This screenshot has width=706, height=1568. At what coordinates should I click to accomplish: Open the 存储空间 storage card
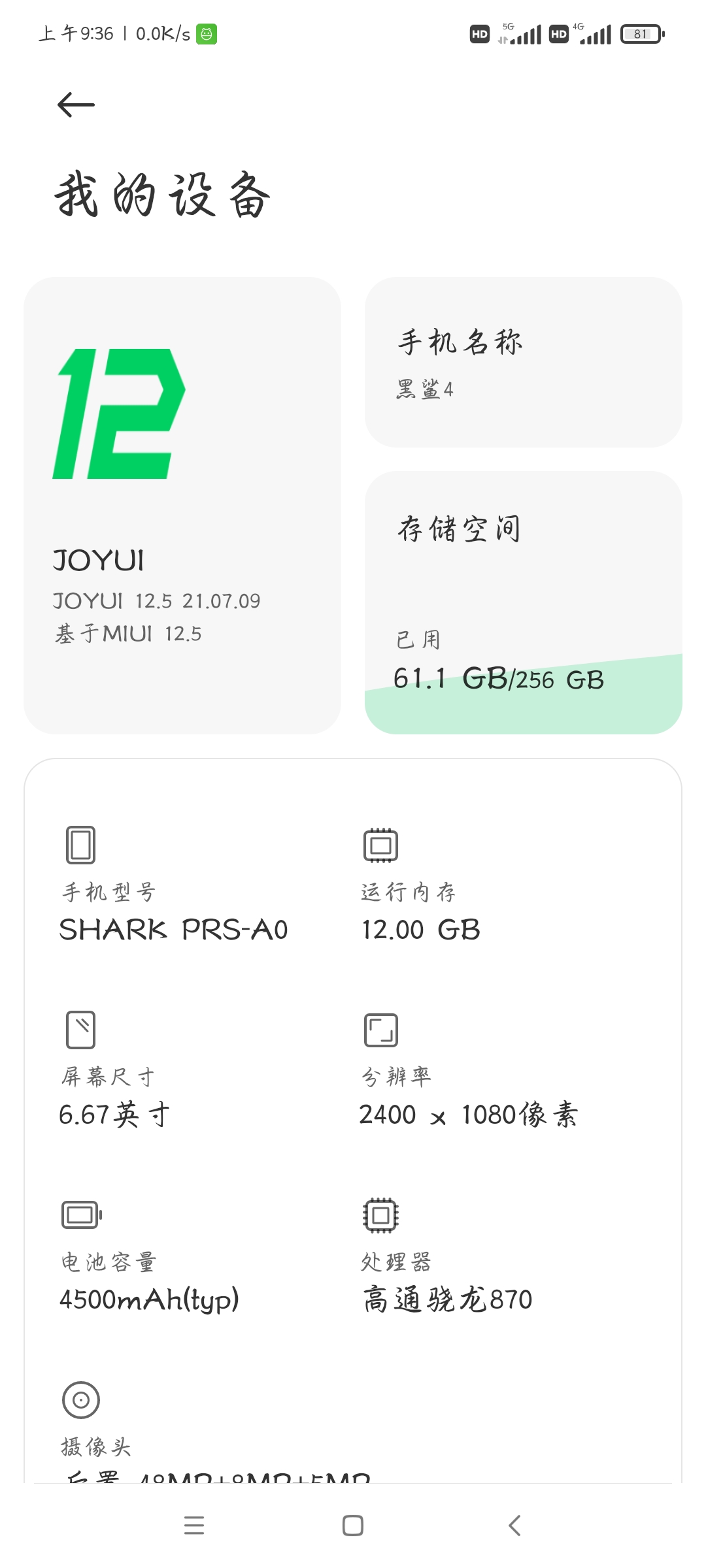523,602
